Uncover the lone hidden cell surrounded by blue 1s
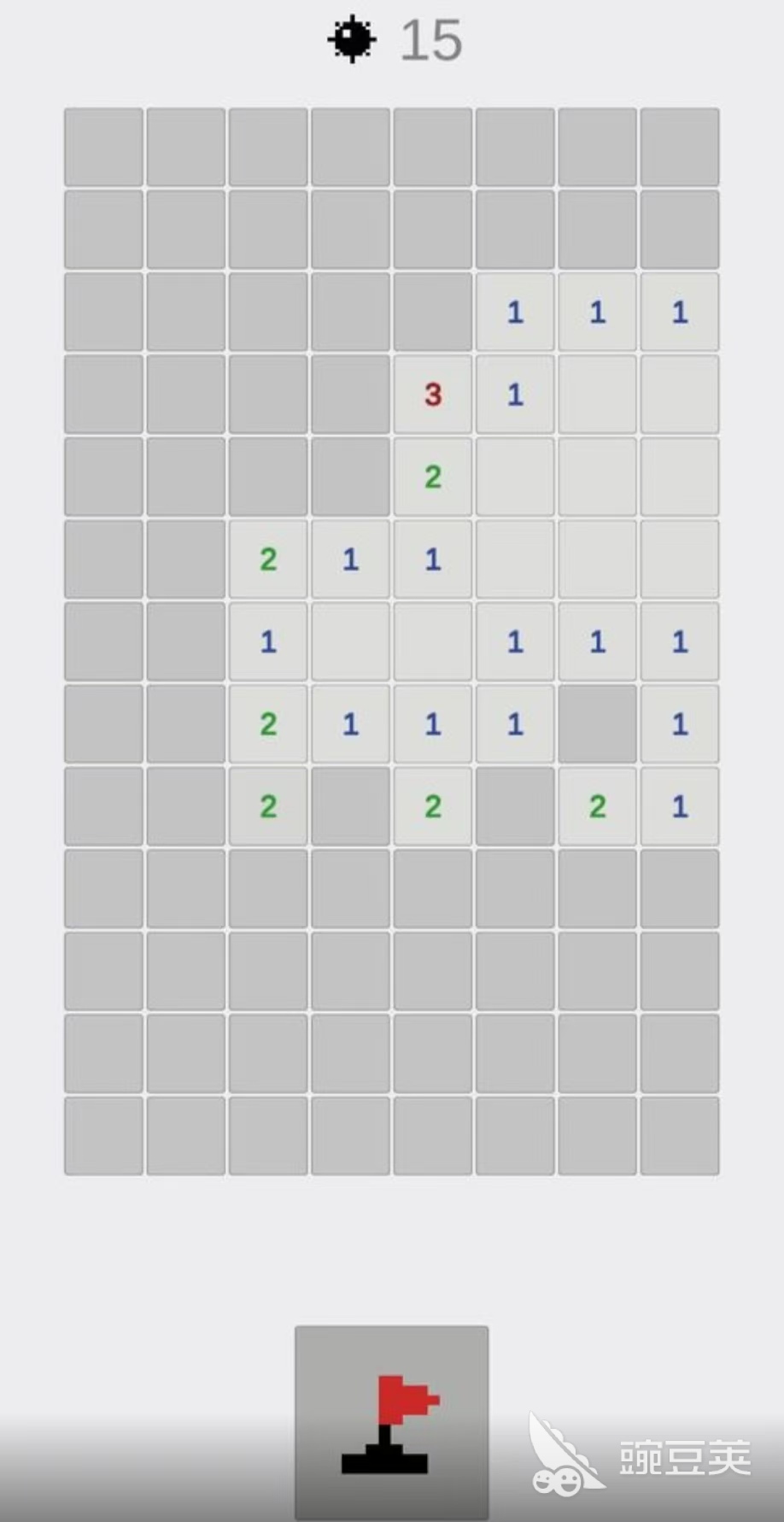784x1522 pixels. (x=597, y=723)
